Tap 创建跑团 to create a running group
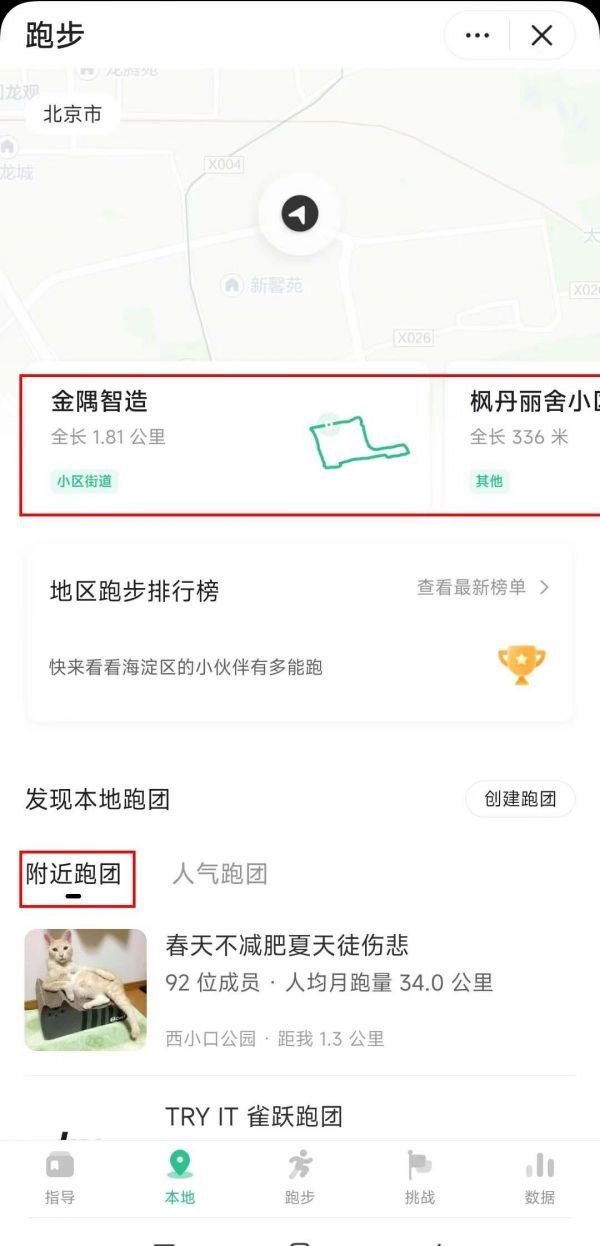The width and height of the screenshot is (600, 1246). point(521,799)
